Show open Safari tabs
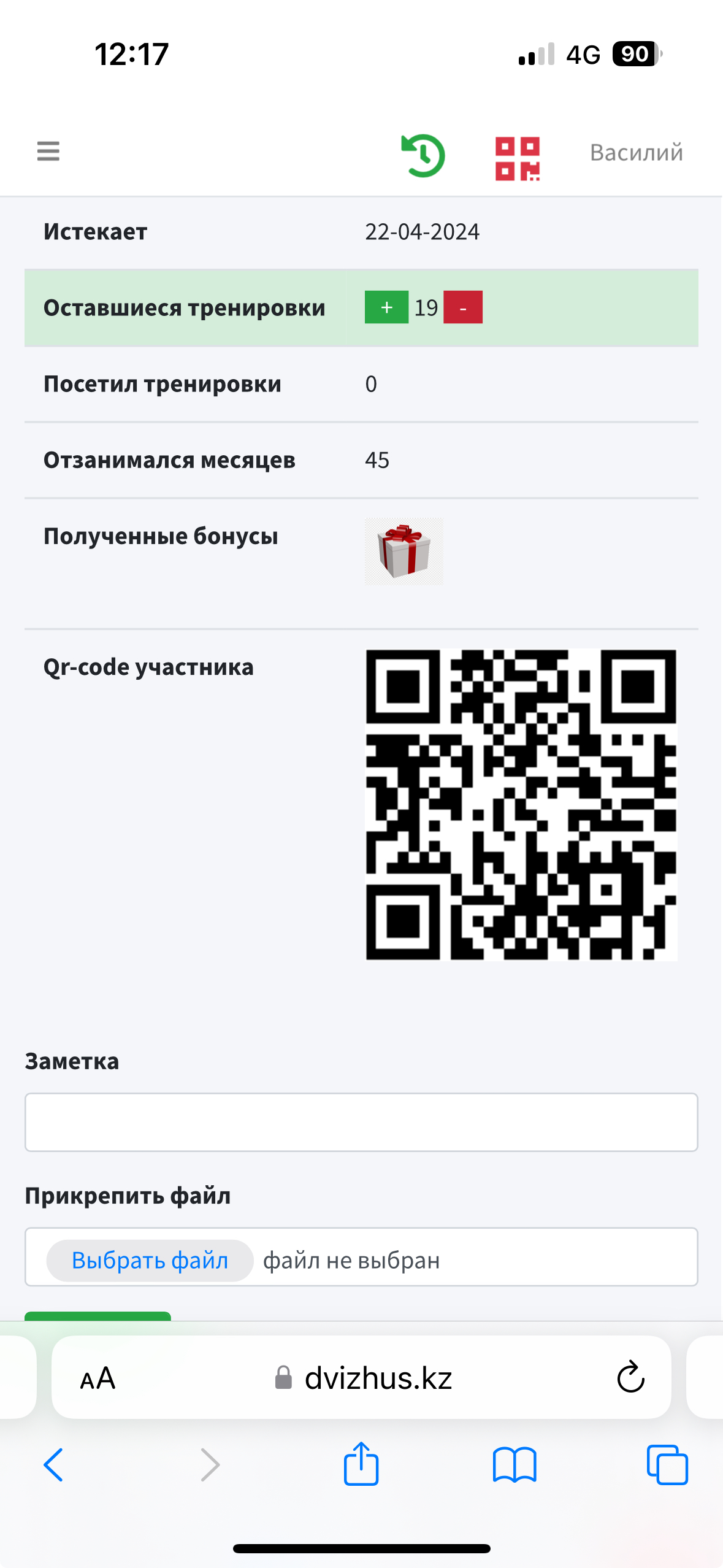The width and height of the screenshot is (723, 1568). [667, 1465]
